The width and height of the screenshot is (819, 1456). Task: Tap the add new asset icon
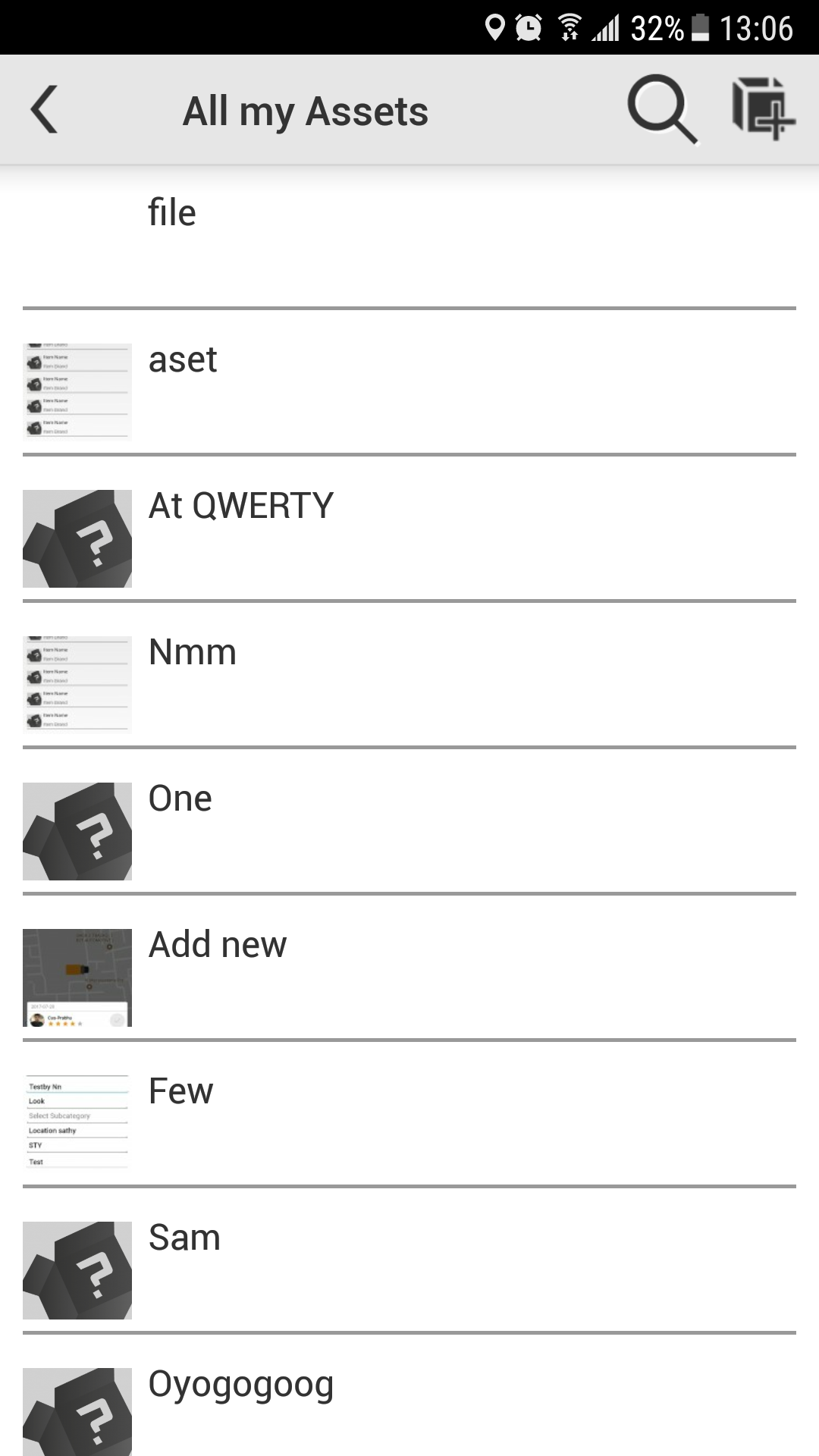tap(763, 110)
